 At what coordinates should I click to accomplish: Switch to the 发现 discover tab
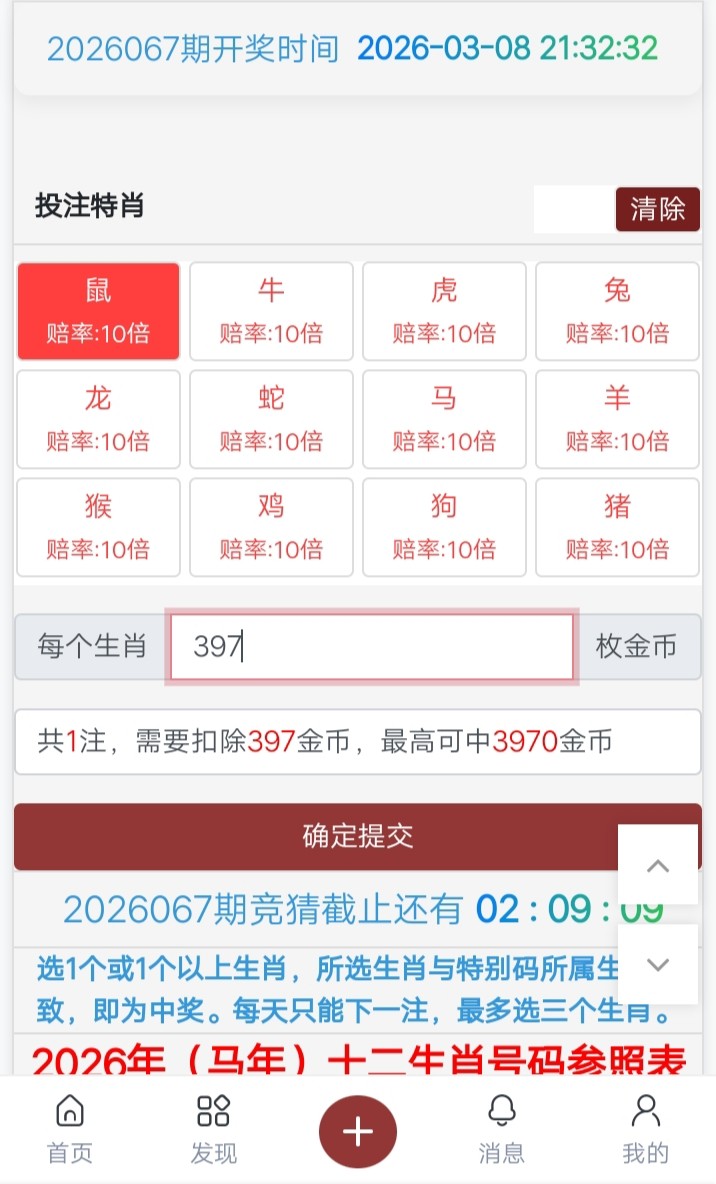point(214,1129)
